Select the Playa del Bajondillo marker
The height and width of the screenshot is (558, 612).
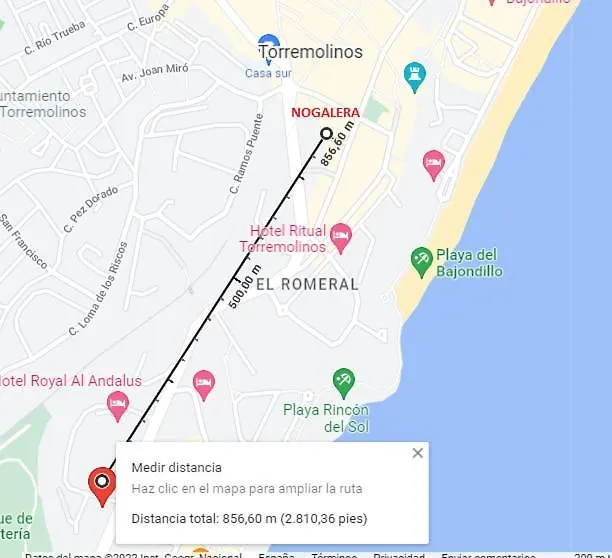coord(422,261)
